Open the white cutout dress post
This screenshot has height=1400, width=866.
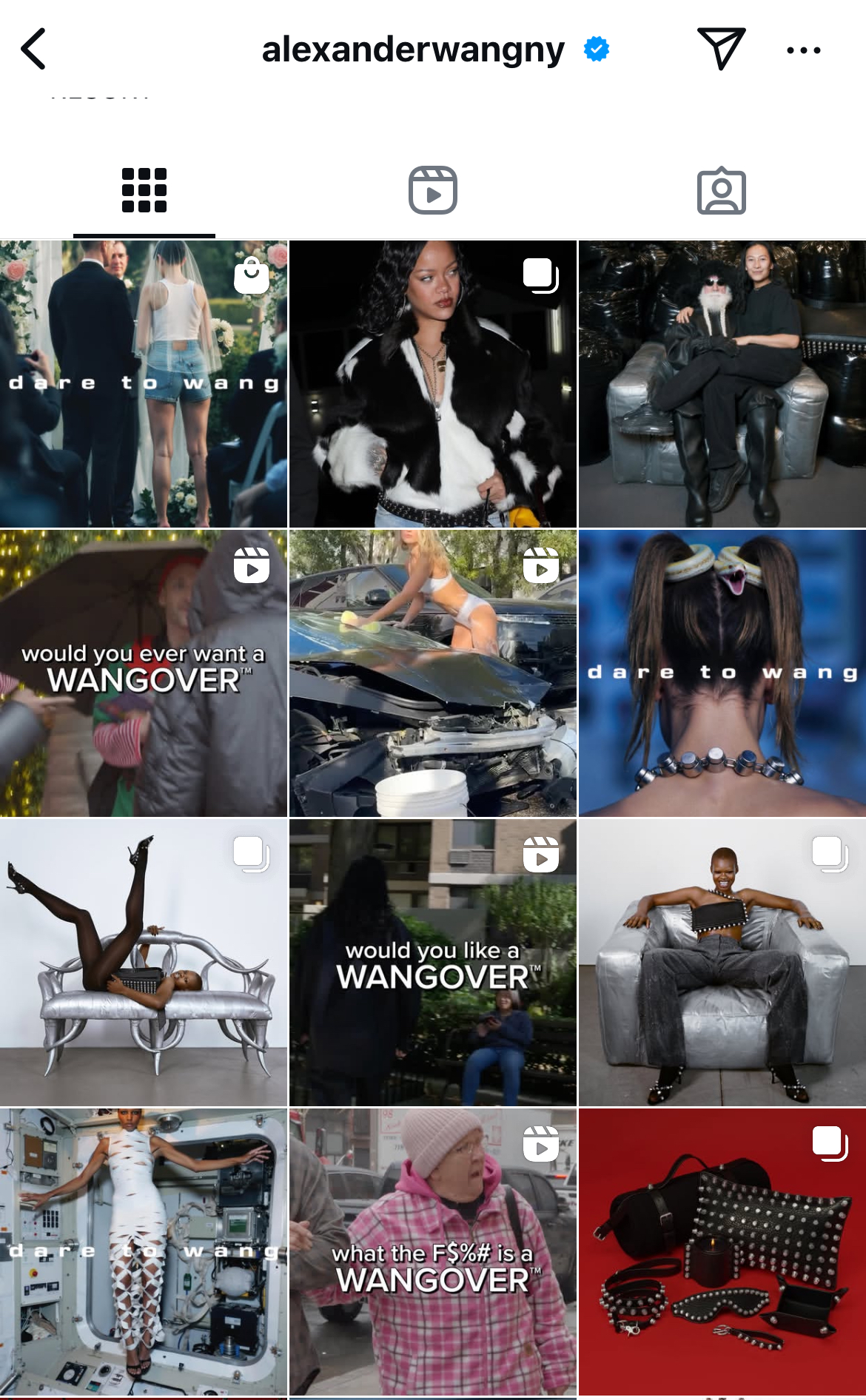click(x=144, y=1251)
